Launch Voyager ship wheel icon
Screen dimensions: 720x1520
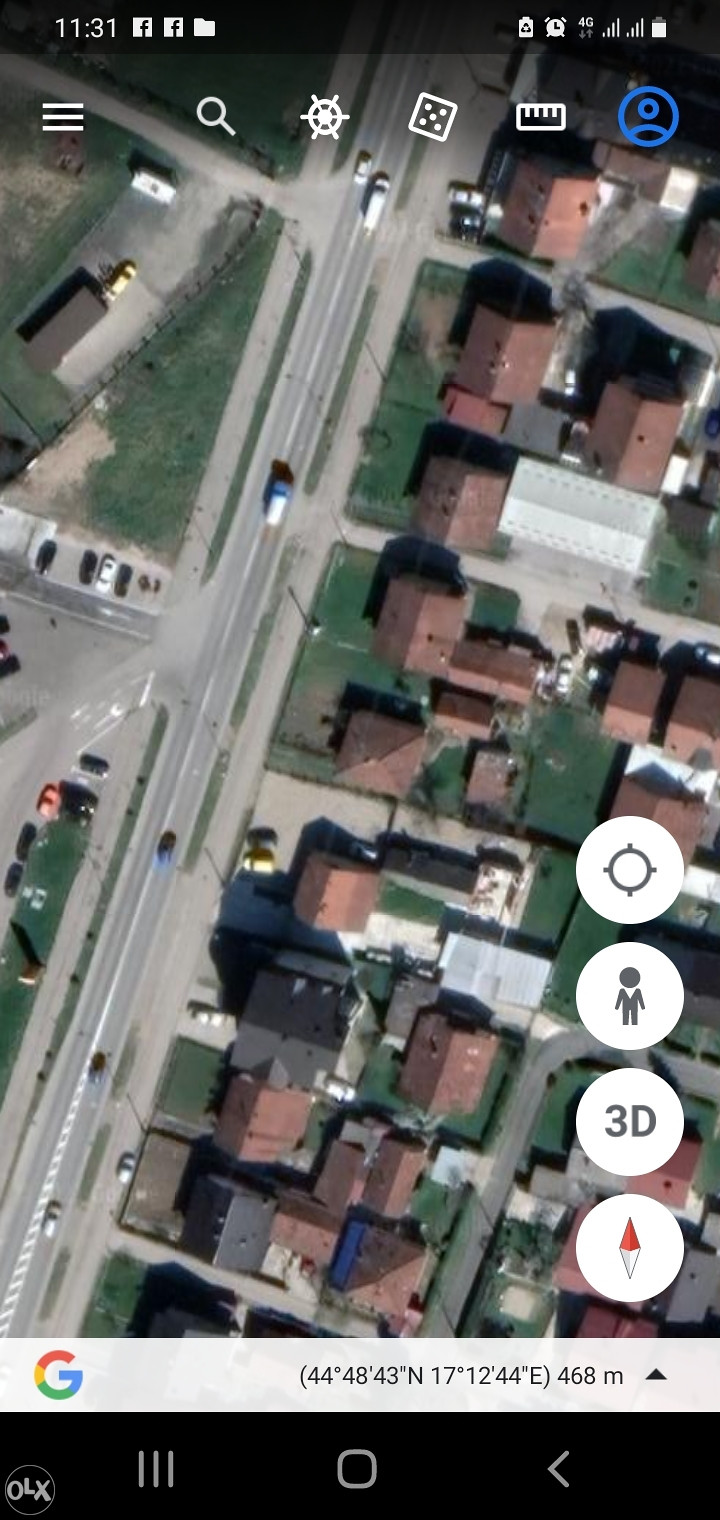pos(325,117)
